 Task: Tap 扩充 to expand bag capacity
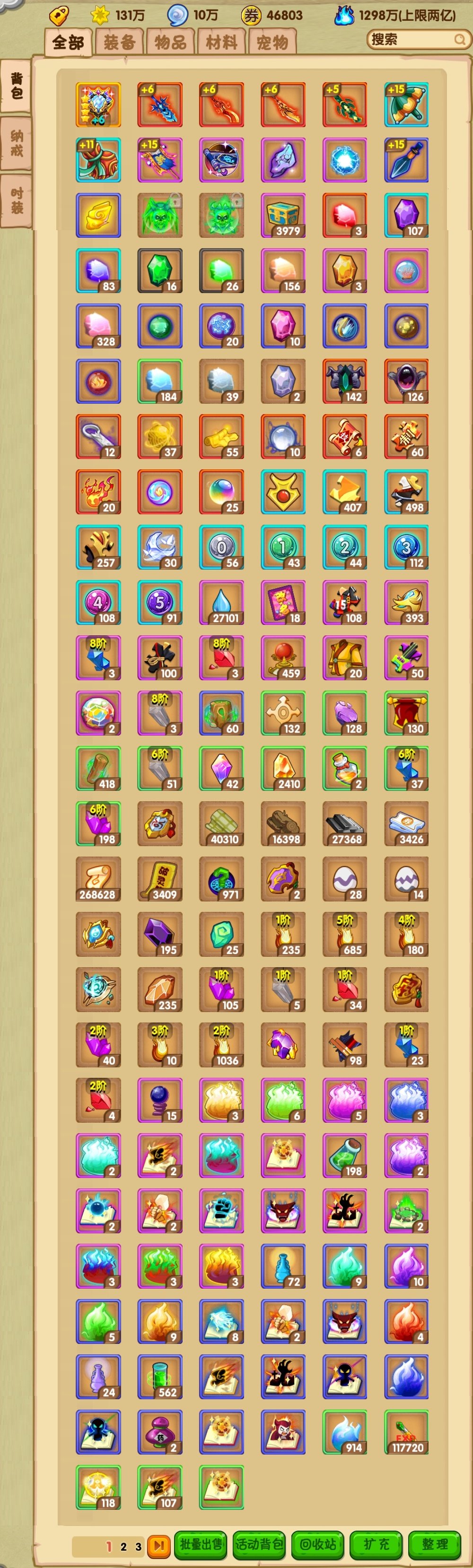tap(375, 1543)
